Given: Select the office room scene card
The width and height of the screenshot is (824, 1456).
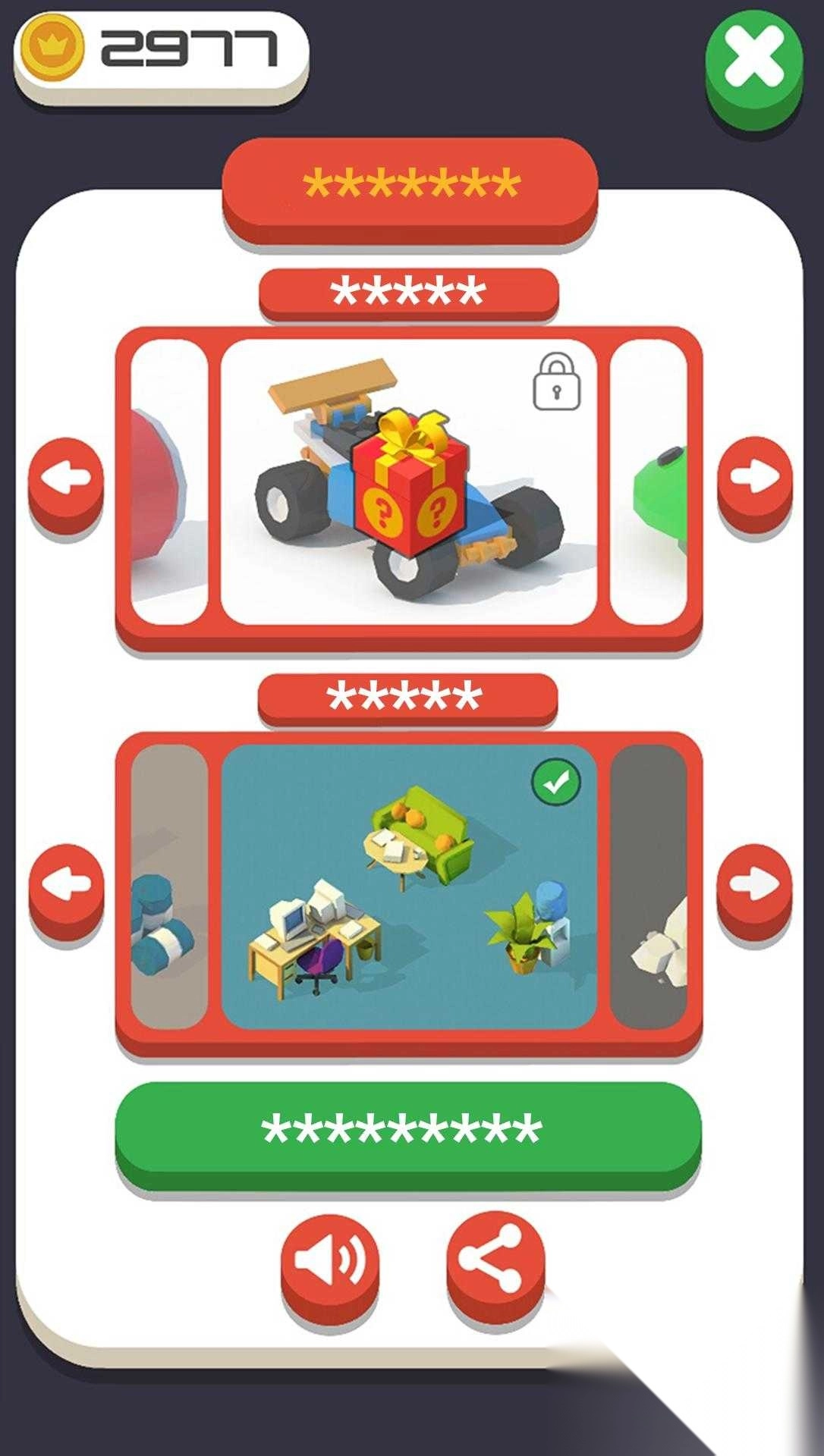Looking at the screenshot, I should click(408, 886).
